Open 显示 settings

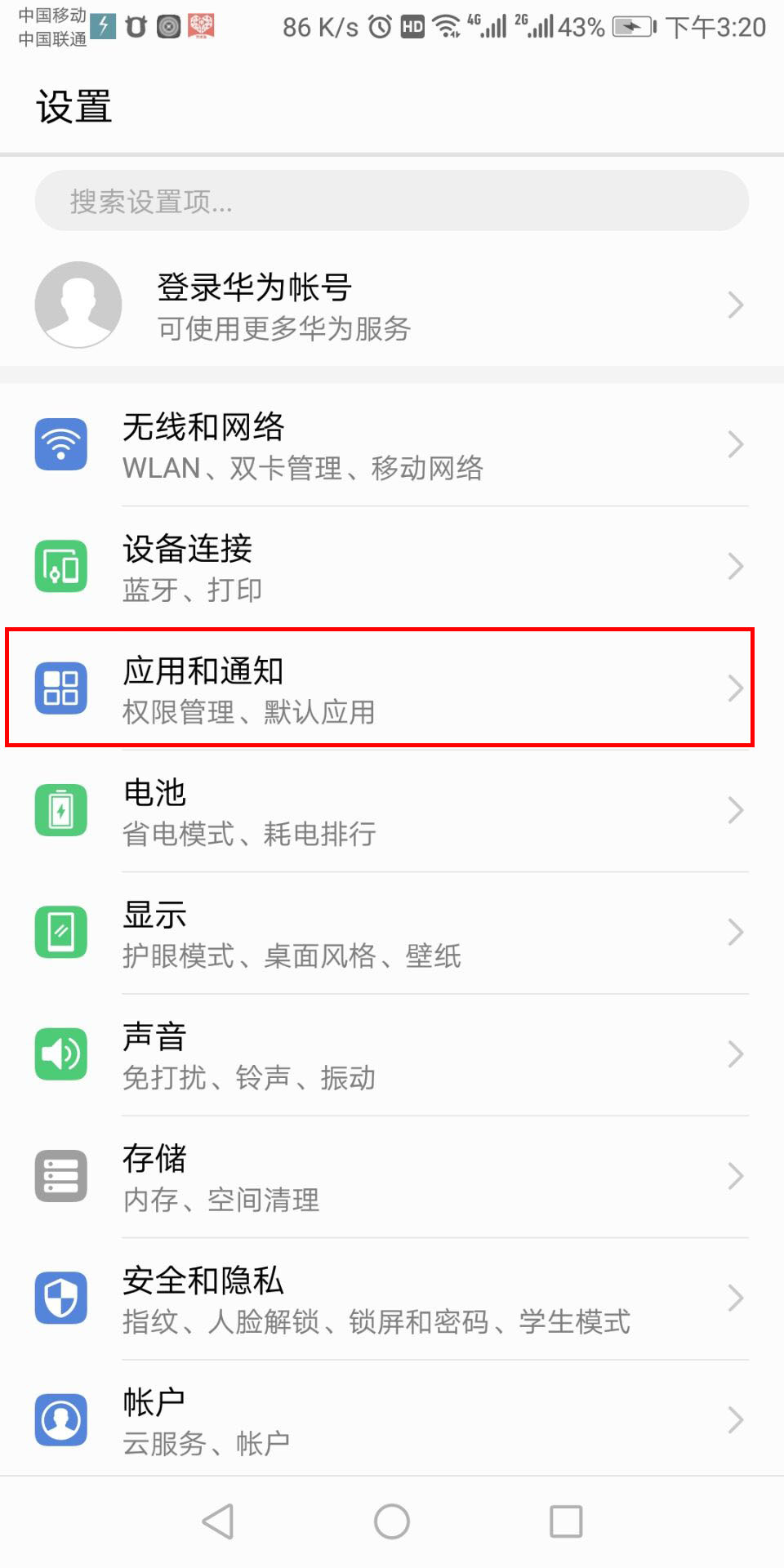(392, 933)
